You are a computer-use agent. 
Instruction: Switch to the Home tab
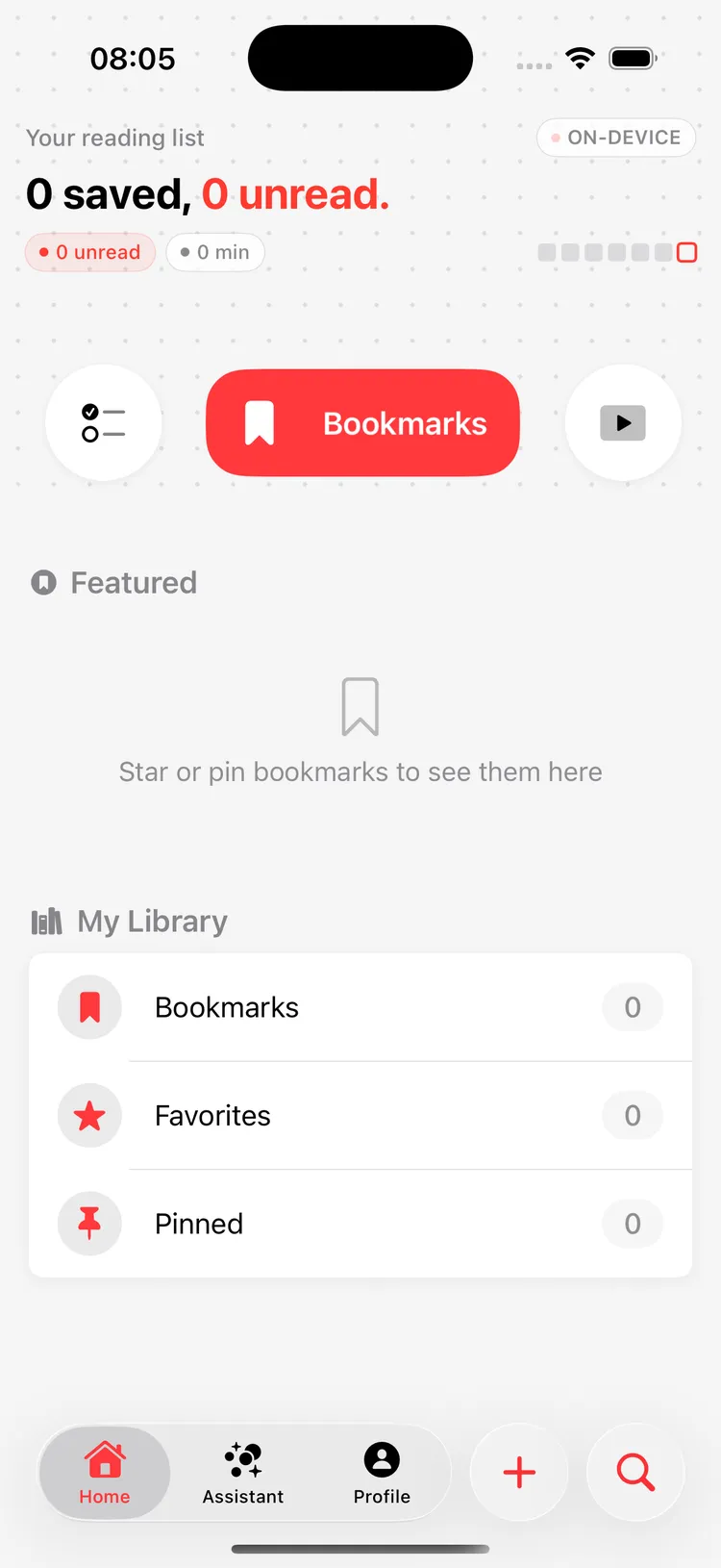click(x=104, y=1473)
